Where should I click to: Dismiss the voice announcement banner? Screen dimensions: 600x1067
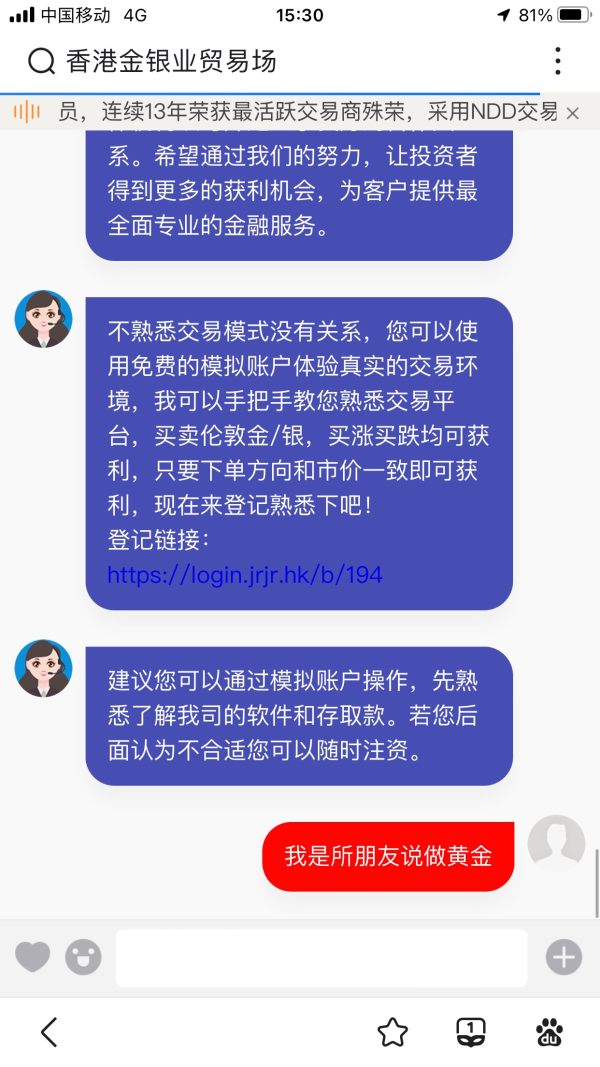coord(573,113)
